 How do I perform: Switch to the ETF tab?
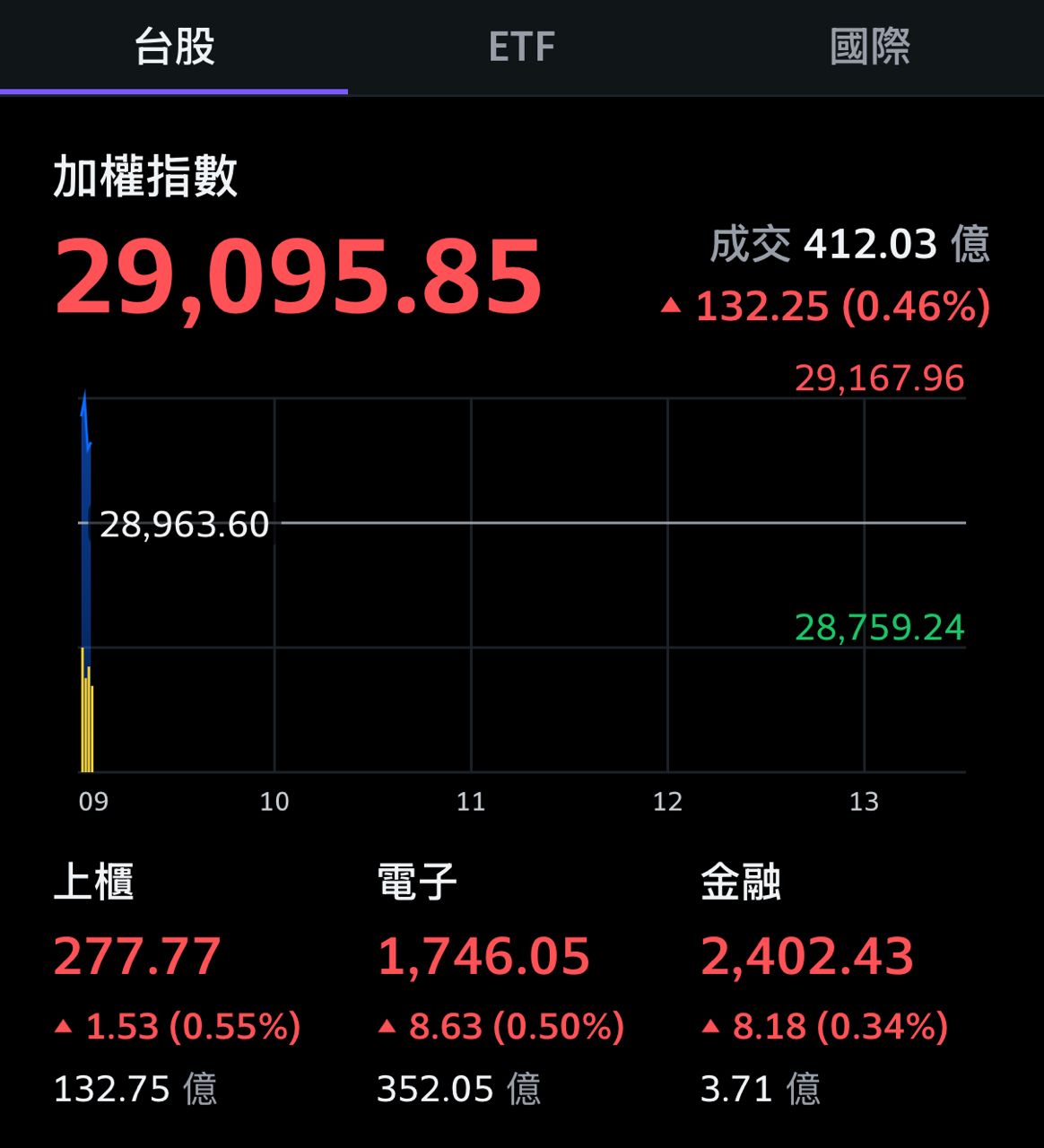pyautogui.click(x=521, y=47)
